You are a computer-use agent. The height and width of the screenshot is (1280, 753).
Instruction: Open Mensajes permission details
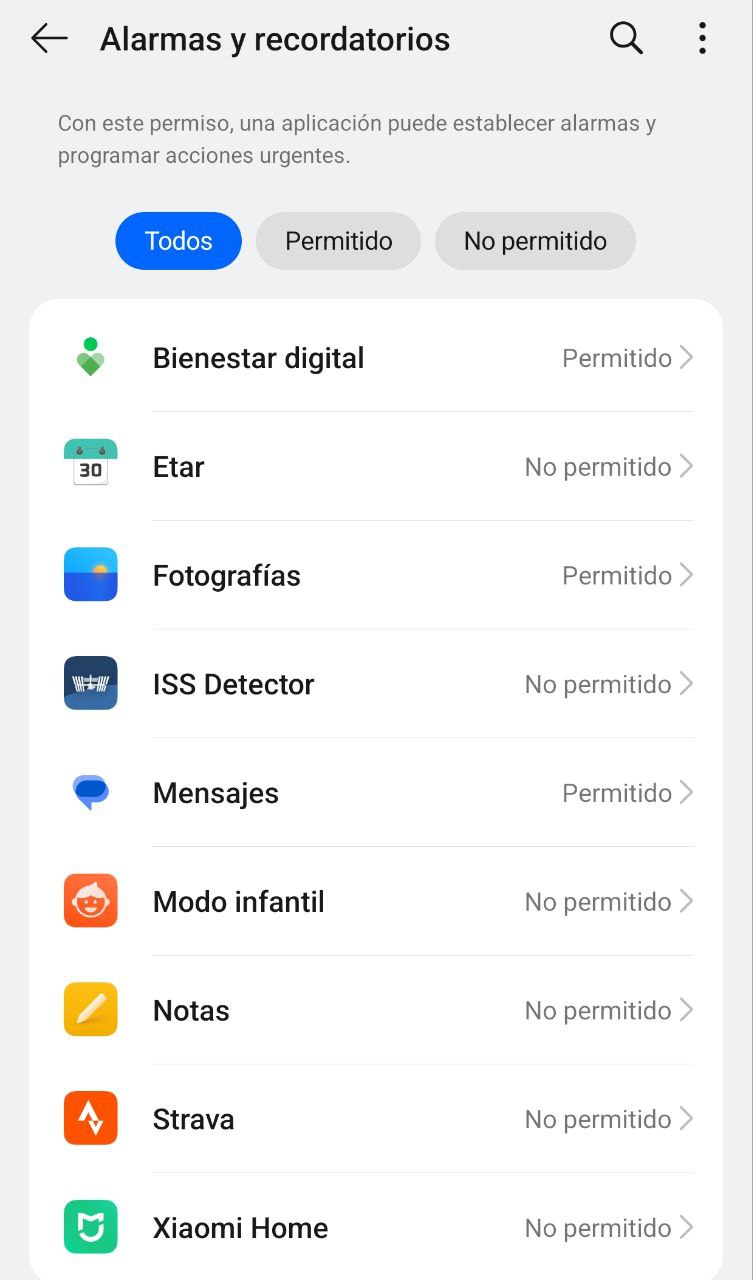(376, 793)
